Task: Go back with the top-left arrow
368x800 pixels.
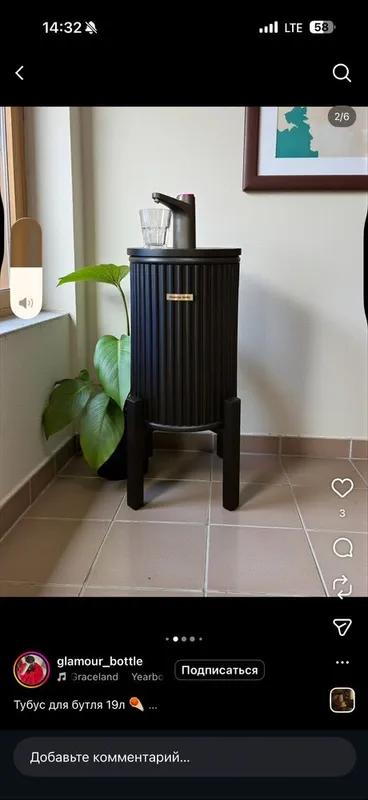Action: pyautogui.click(x=19, y=73)
